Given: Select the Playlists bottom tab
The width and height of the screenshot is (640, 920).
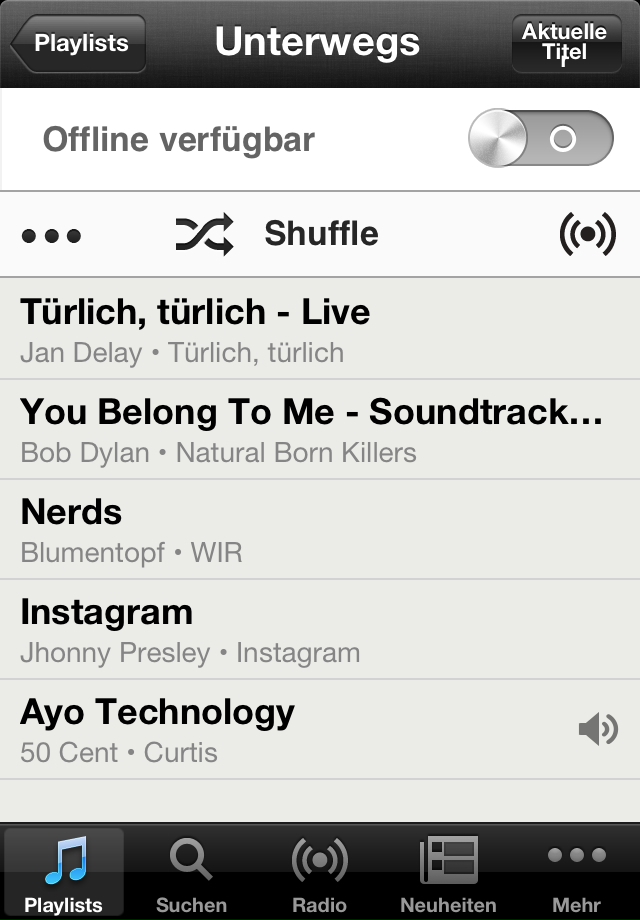Looking at the screenshot, I should tap(64, 872).
